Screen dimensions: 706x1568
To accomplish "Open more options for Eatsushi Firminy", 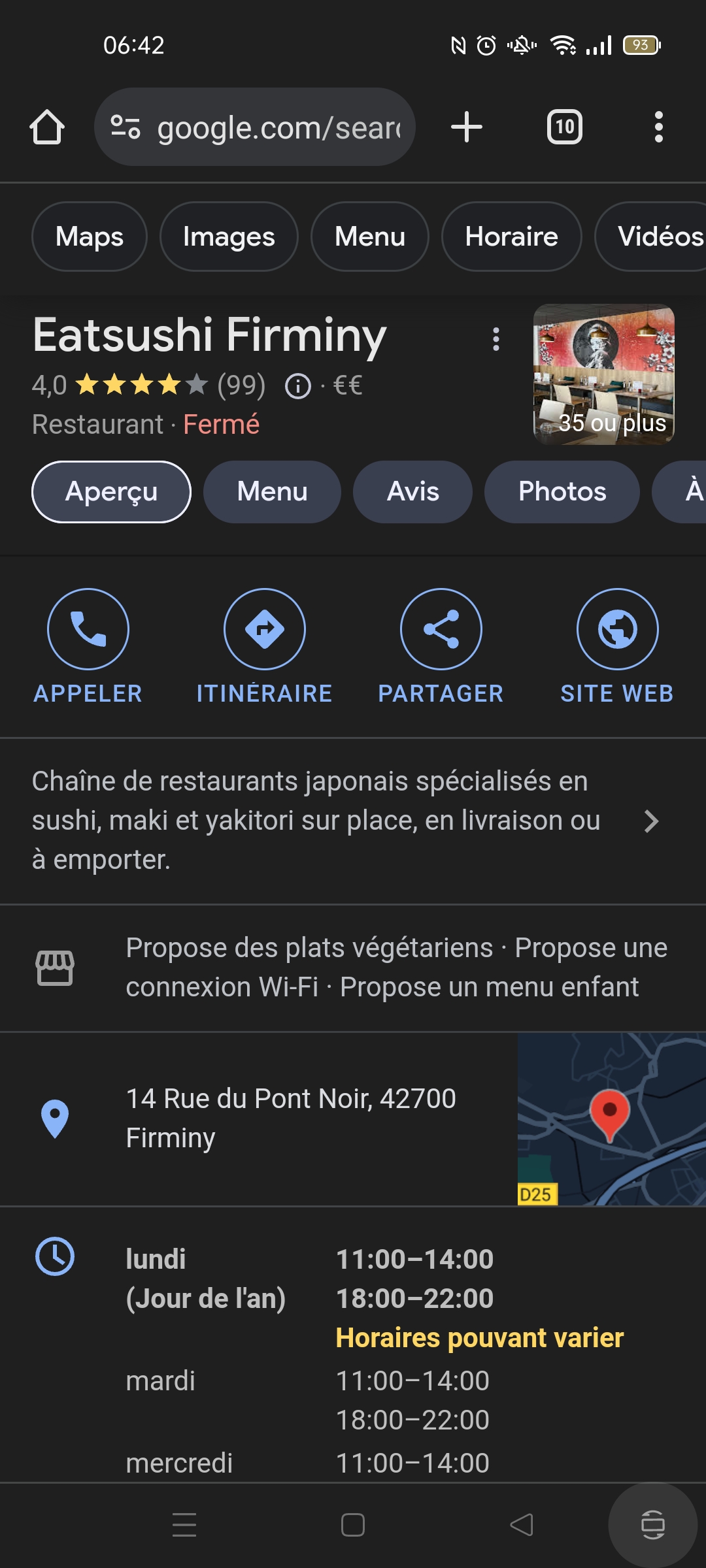I will click(496, 339).
